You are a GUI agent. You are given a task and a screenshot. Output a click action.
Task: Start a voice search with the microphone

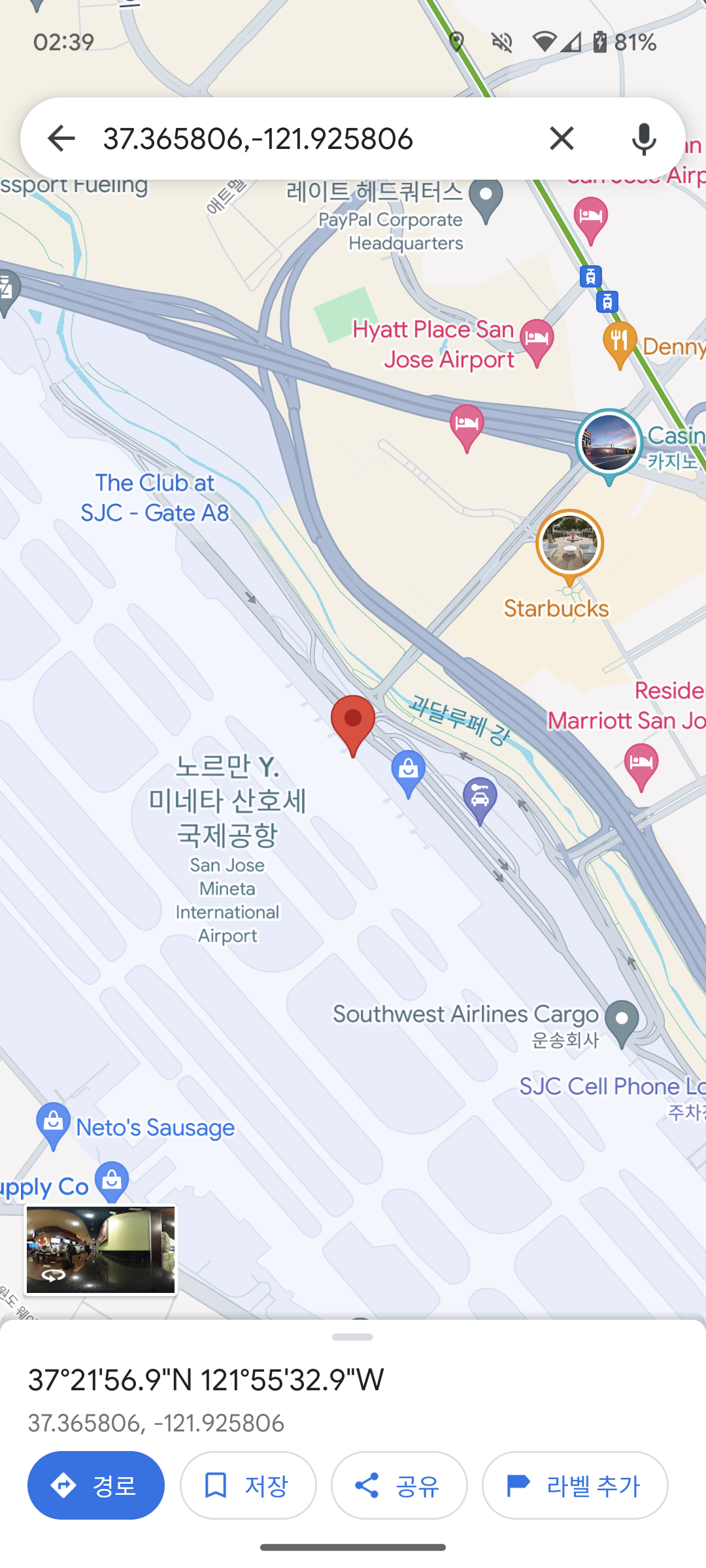click(x=644, y=139)
